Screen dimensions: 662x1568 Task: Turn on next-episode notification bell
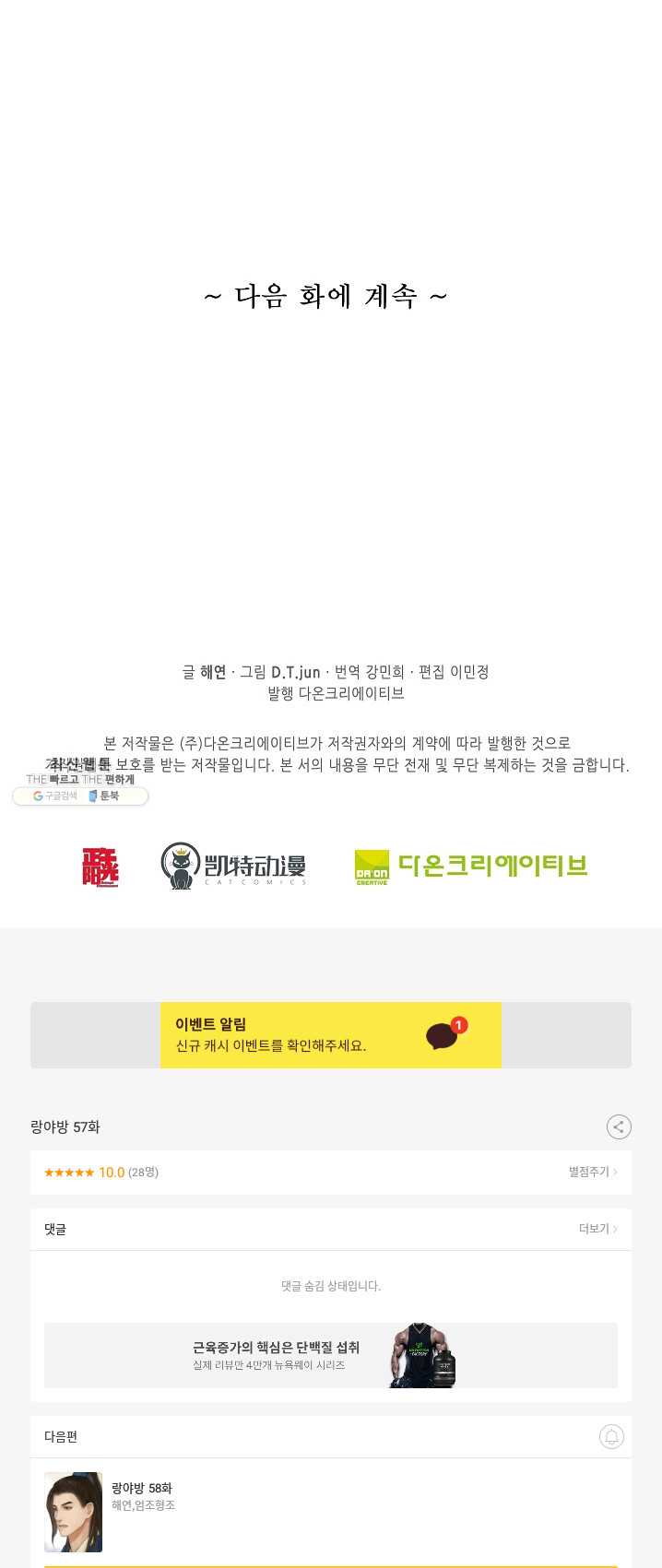click(611, 1436)
